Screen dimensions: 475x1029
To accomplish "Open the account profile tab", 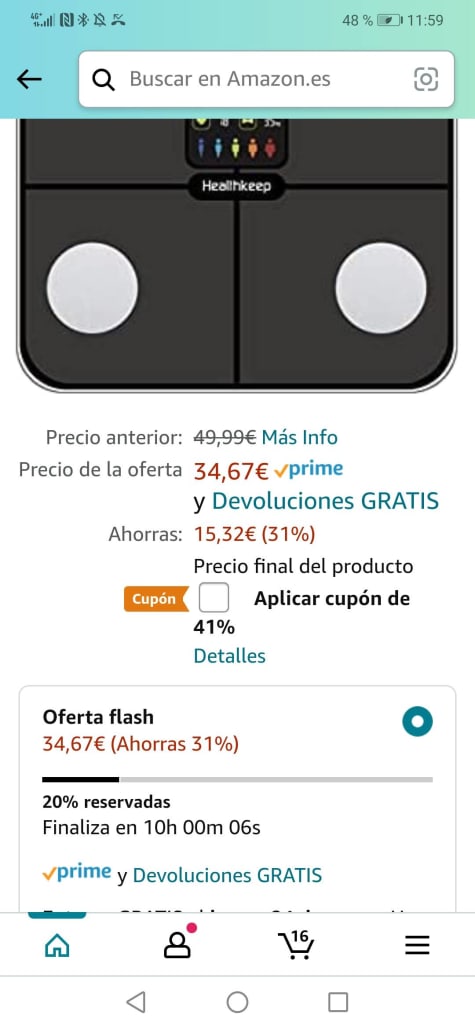I will click(x=178, y=944).
